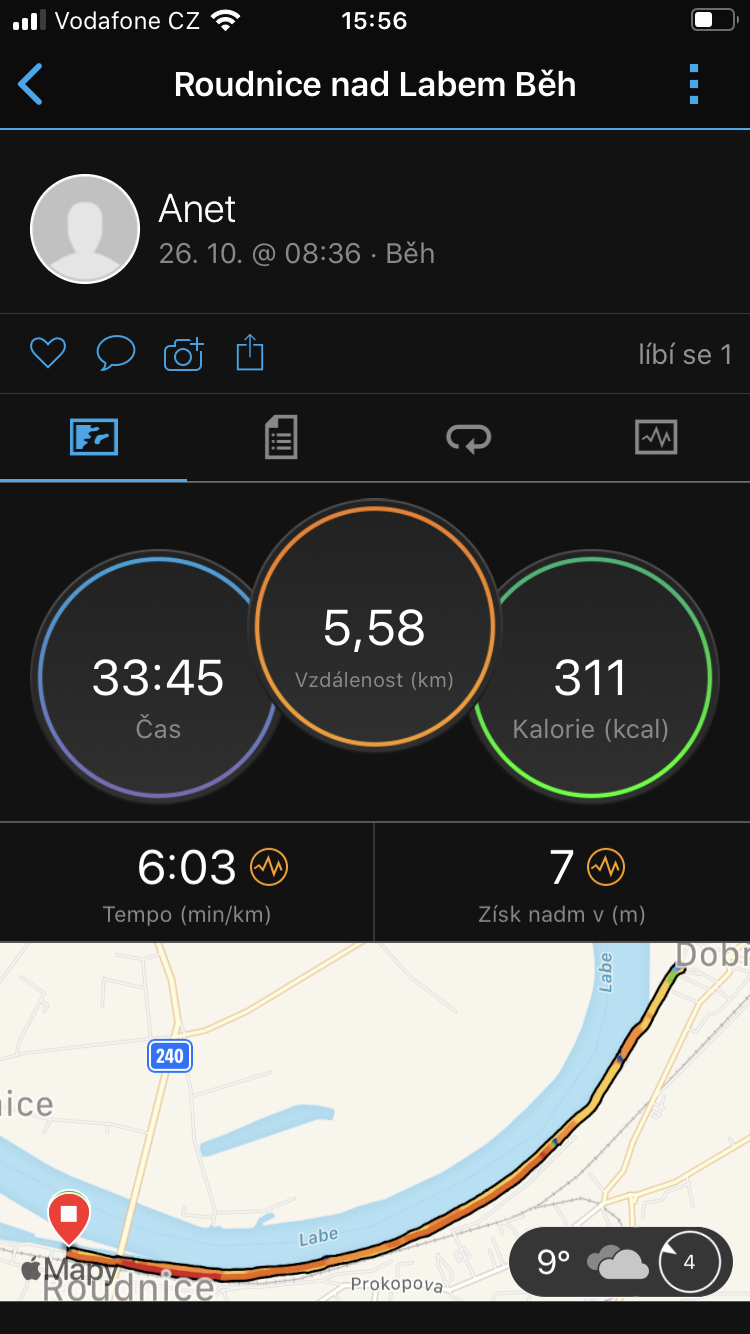Image resolution: width=750 pixels, height=1334 pixels.
Task: Open comments via the speech bubble icon
Action: click(115, 353)
